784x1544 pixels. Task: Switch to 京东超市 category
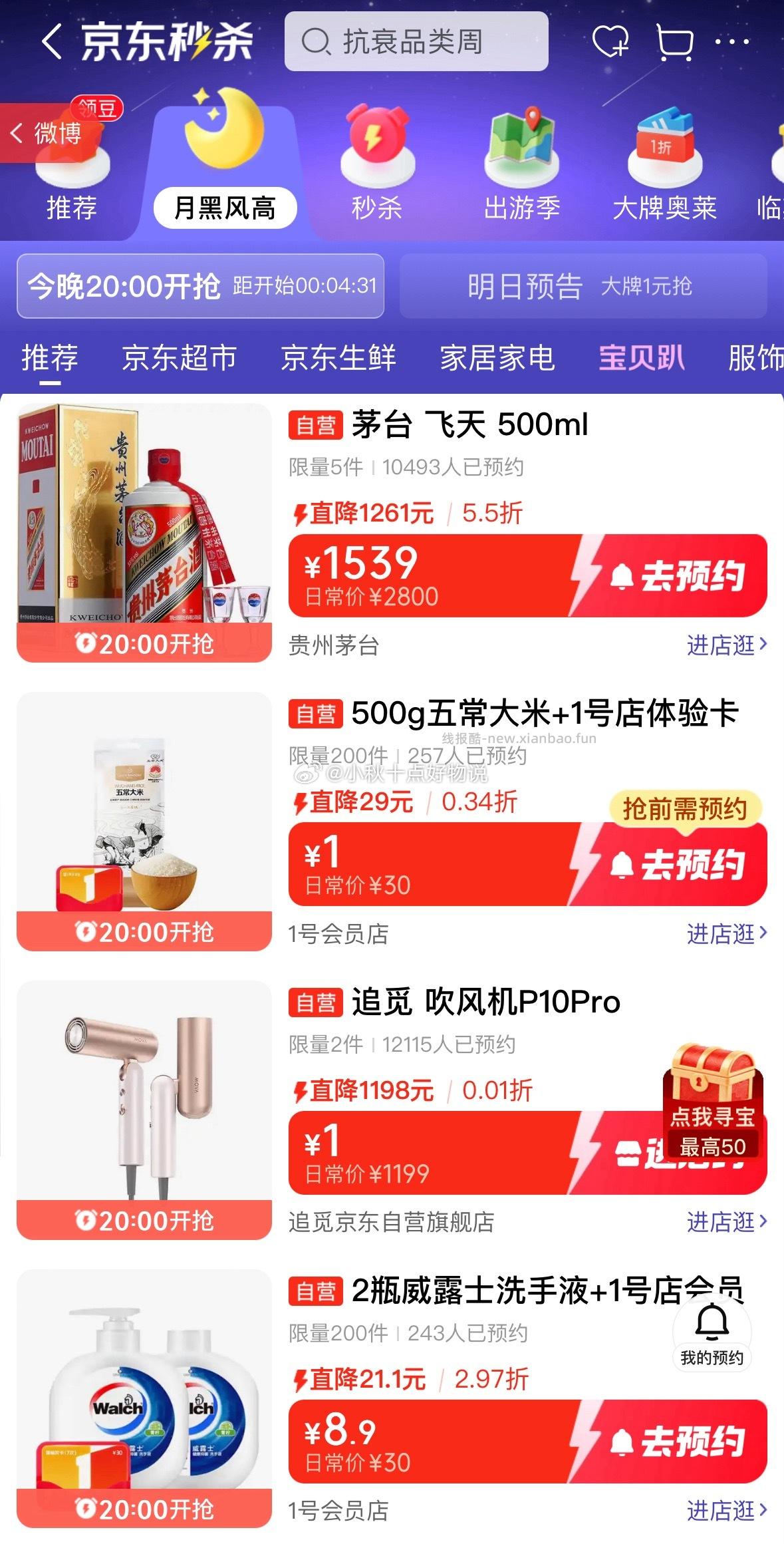[x=179, y=358]
